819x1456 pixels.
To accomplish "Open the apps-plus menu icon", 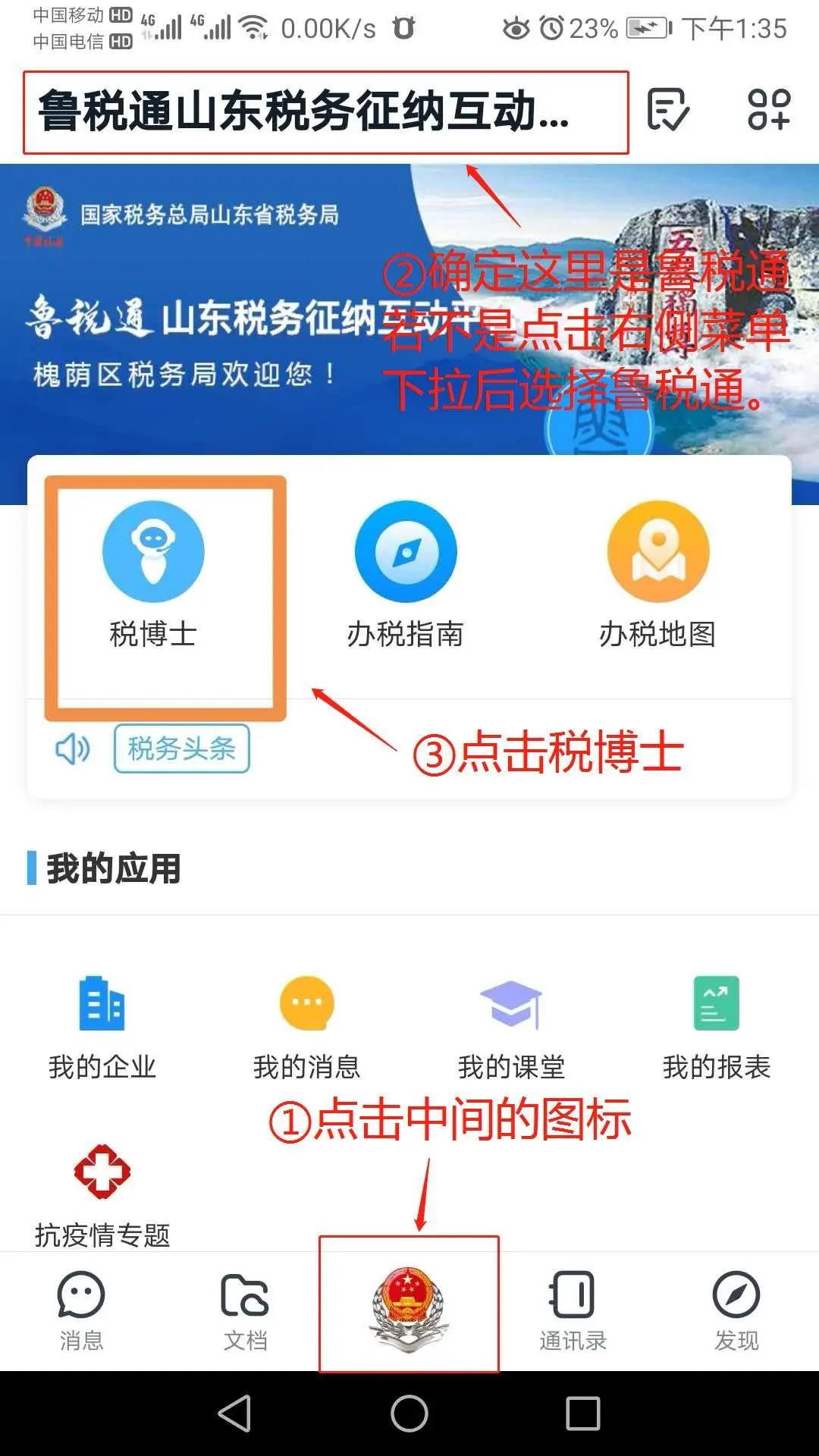I will 768,110.
